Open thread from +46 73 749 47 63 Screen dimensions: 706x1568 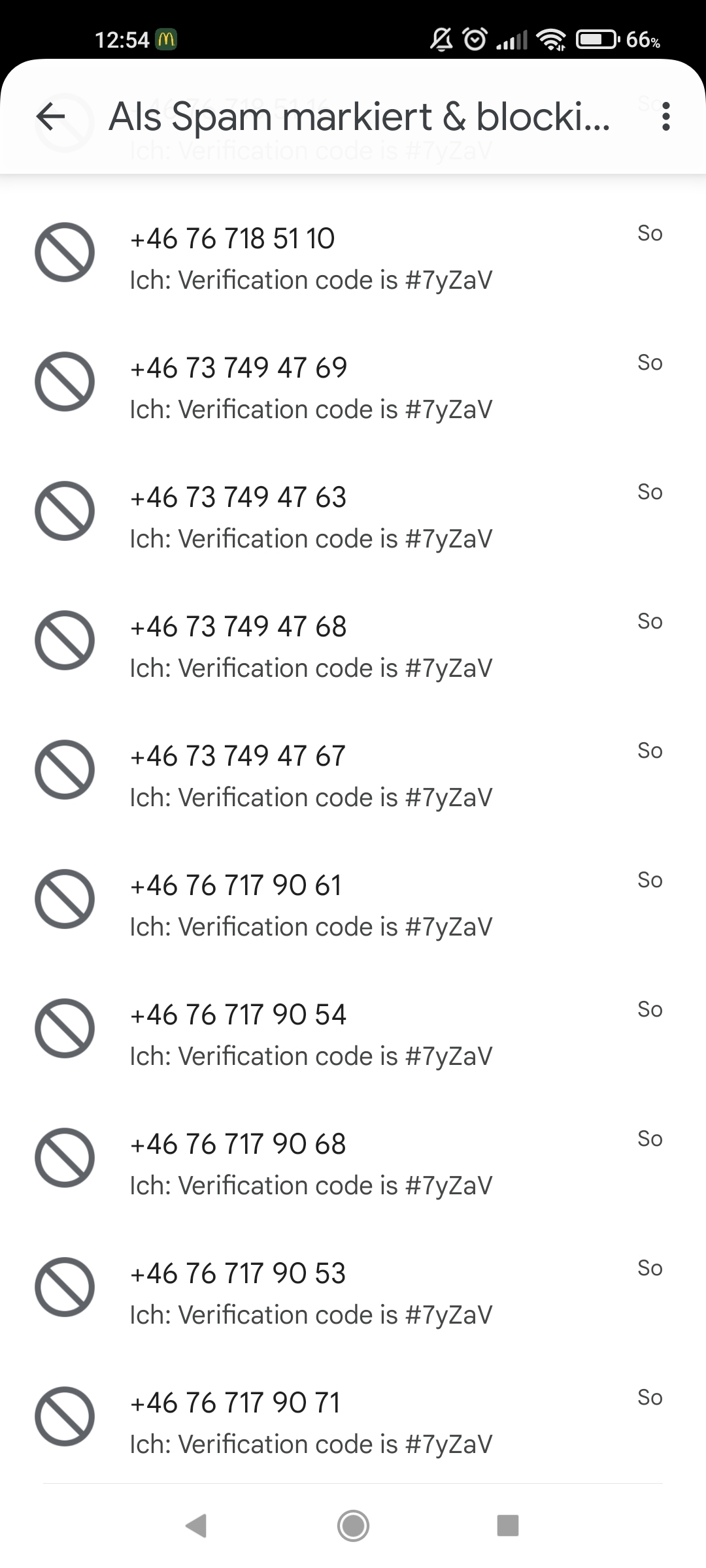tap(353, 517)
